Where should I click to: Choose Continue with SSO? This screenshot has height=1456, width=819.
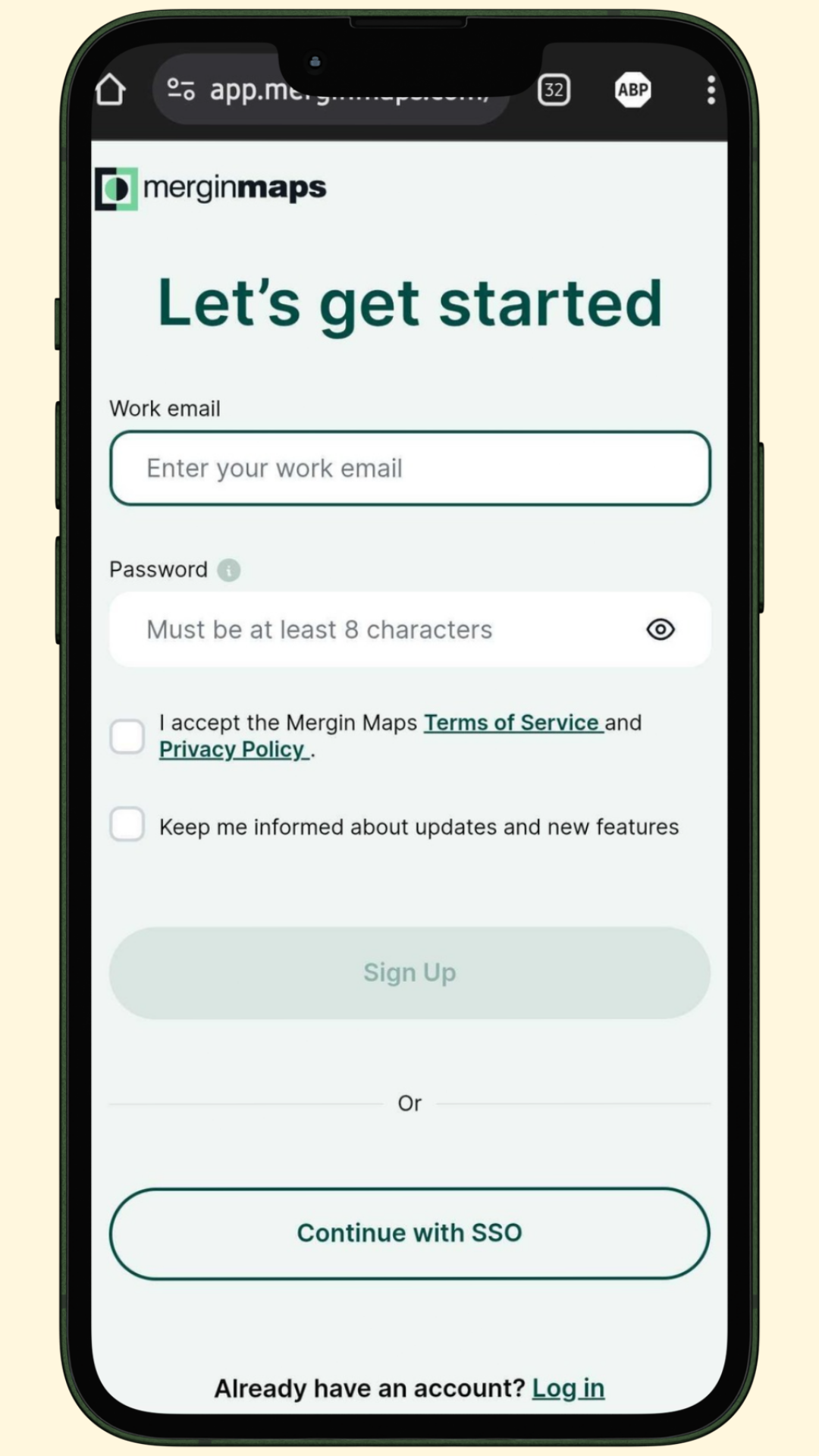click(409, 1233)
